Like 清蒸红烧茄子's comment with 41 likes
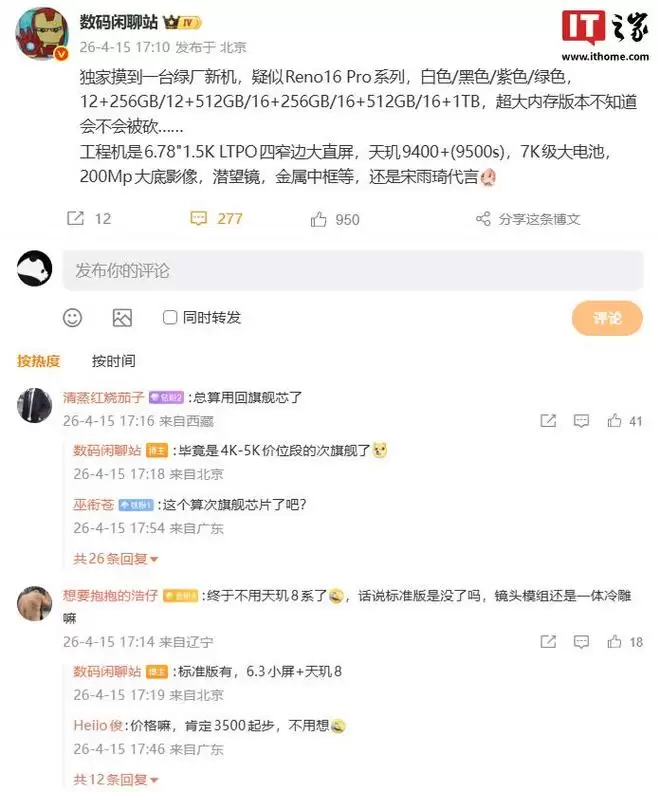This screenshot has width=660, height=792. pos(615,421)
